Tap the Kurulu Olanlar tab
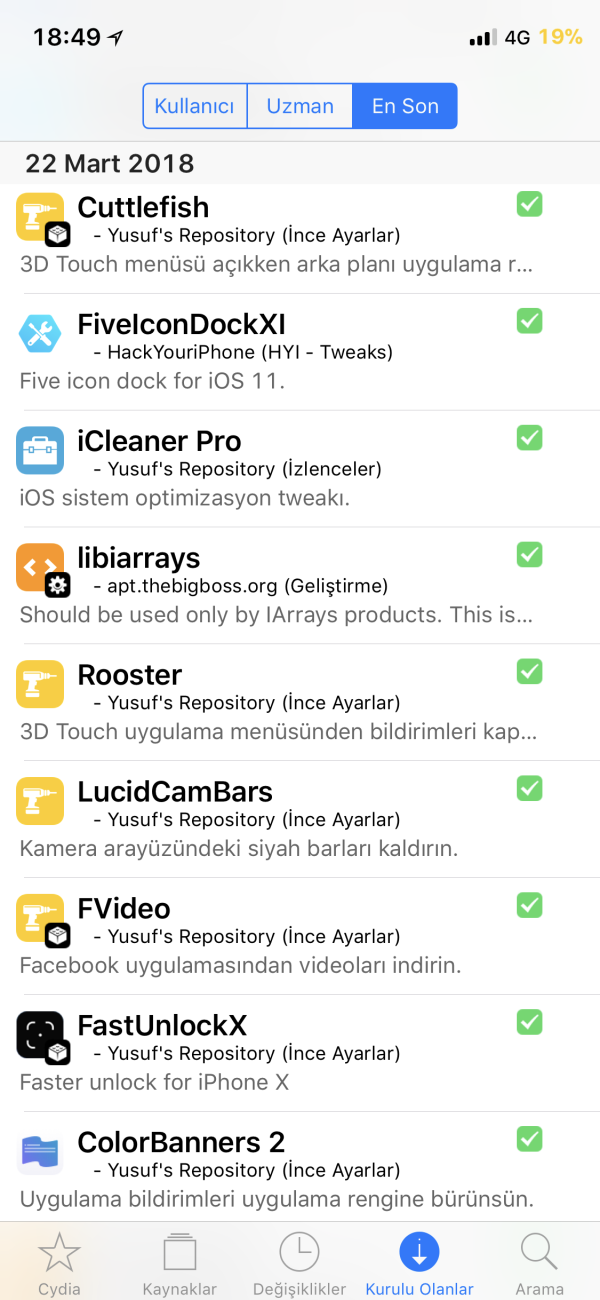Image resolution: width=600 pixels, height=1300 pixels. [420, 1263]
